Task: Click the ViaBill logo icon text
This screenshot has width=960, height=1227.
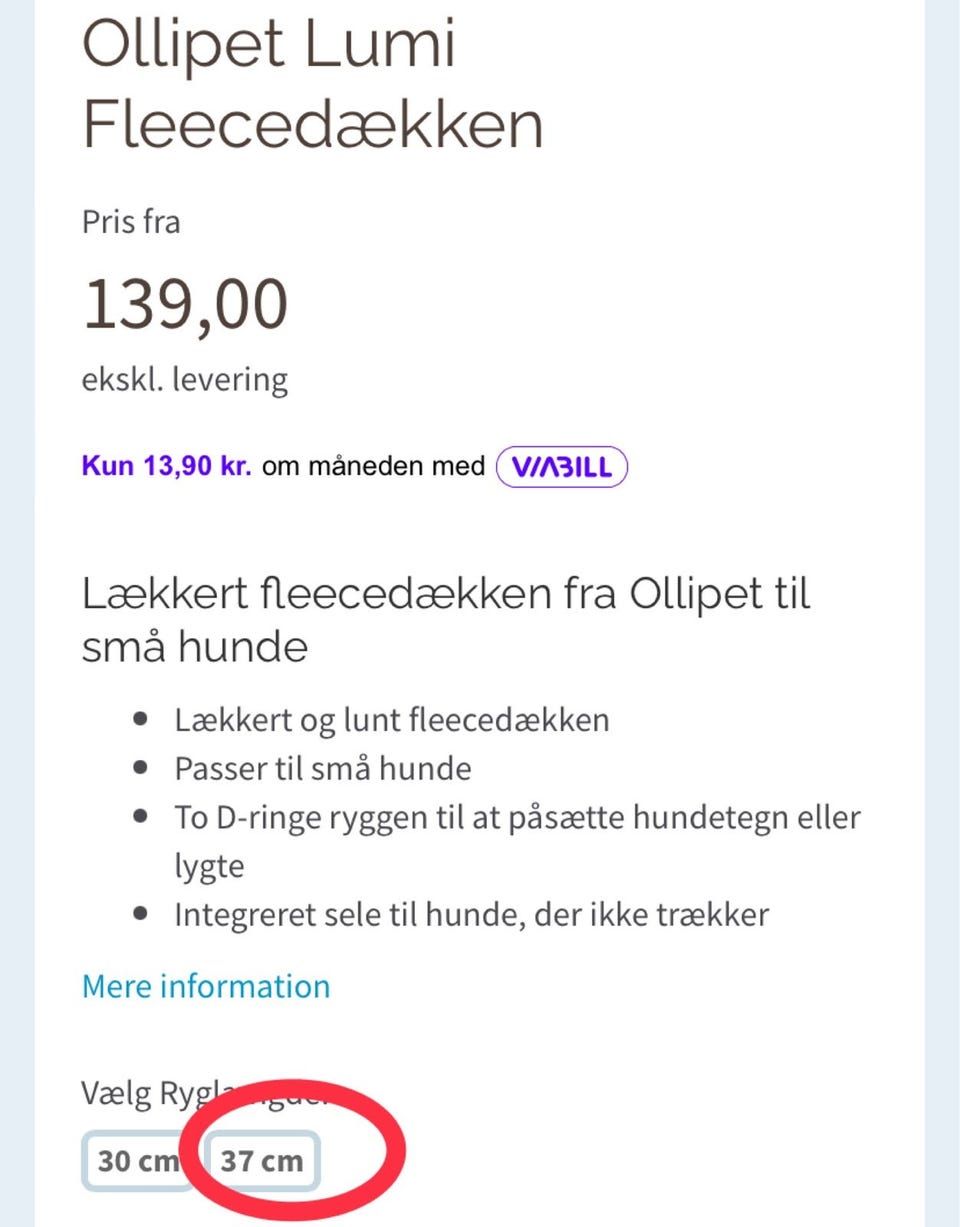Action: (x=561, y=465)
